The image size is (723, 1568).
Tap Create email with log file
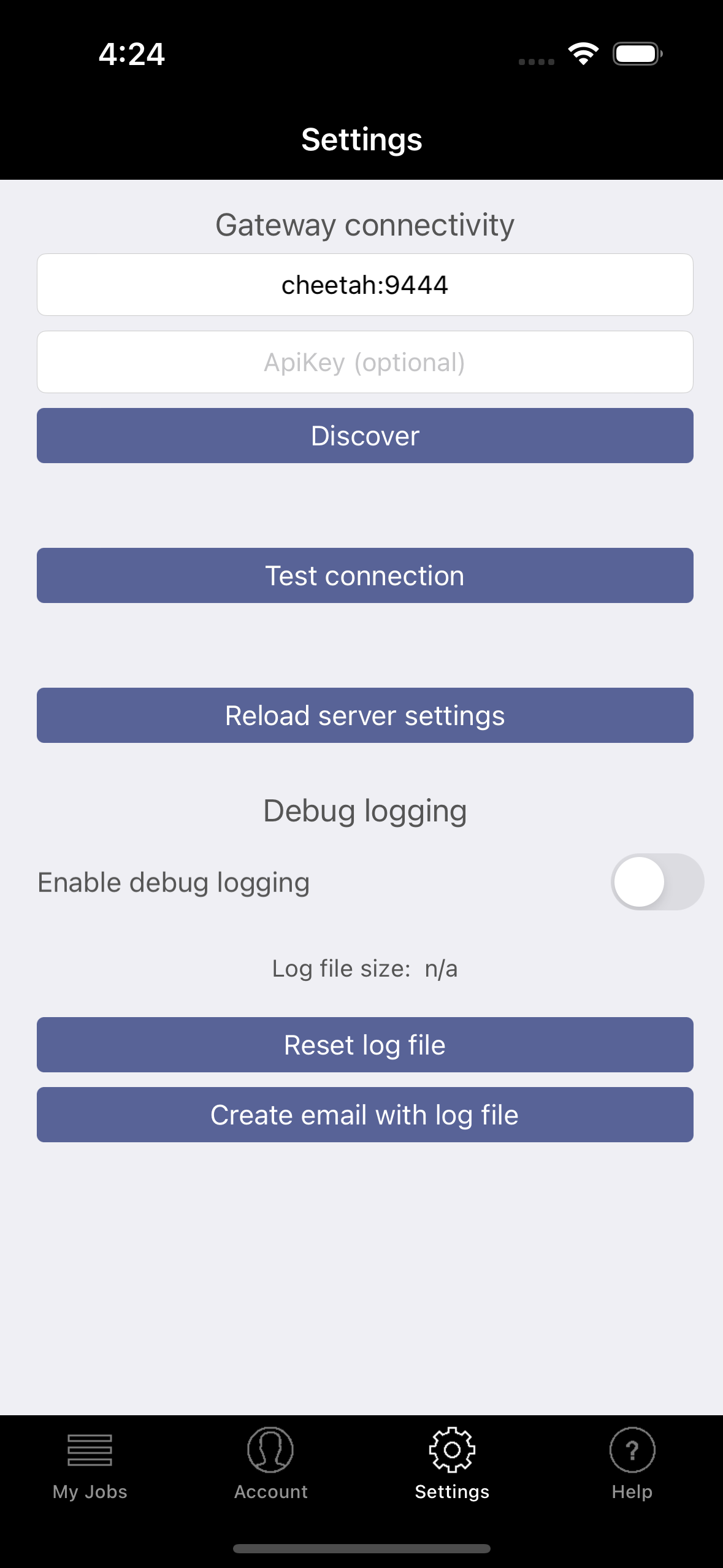[x=364, y=1115]
